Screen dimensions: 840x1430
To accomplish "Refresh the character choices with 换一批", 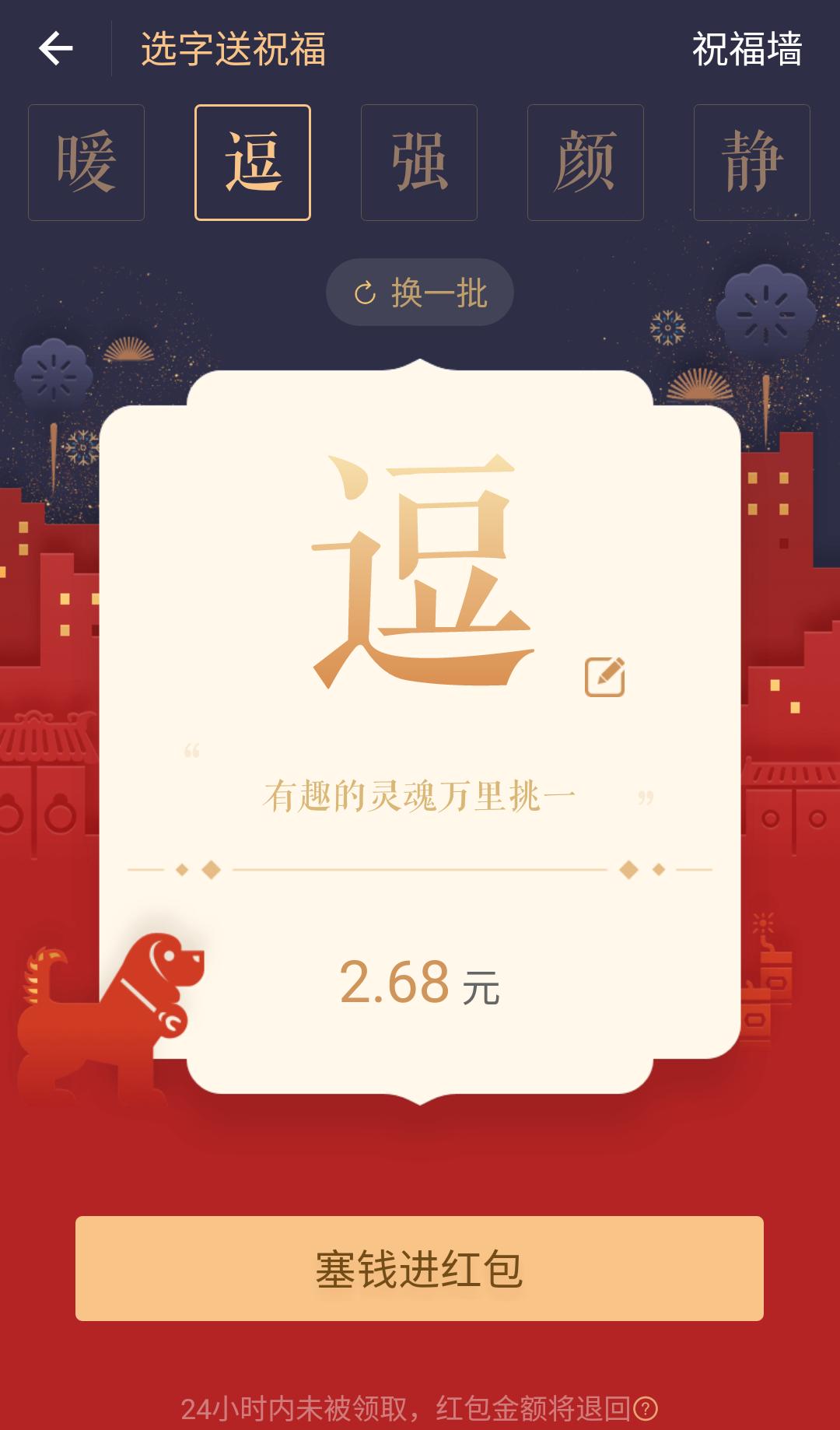I will click(x=420, y=290).
